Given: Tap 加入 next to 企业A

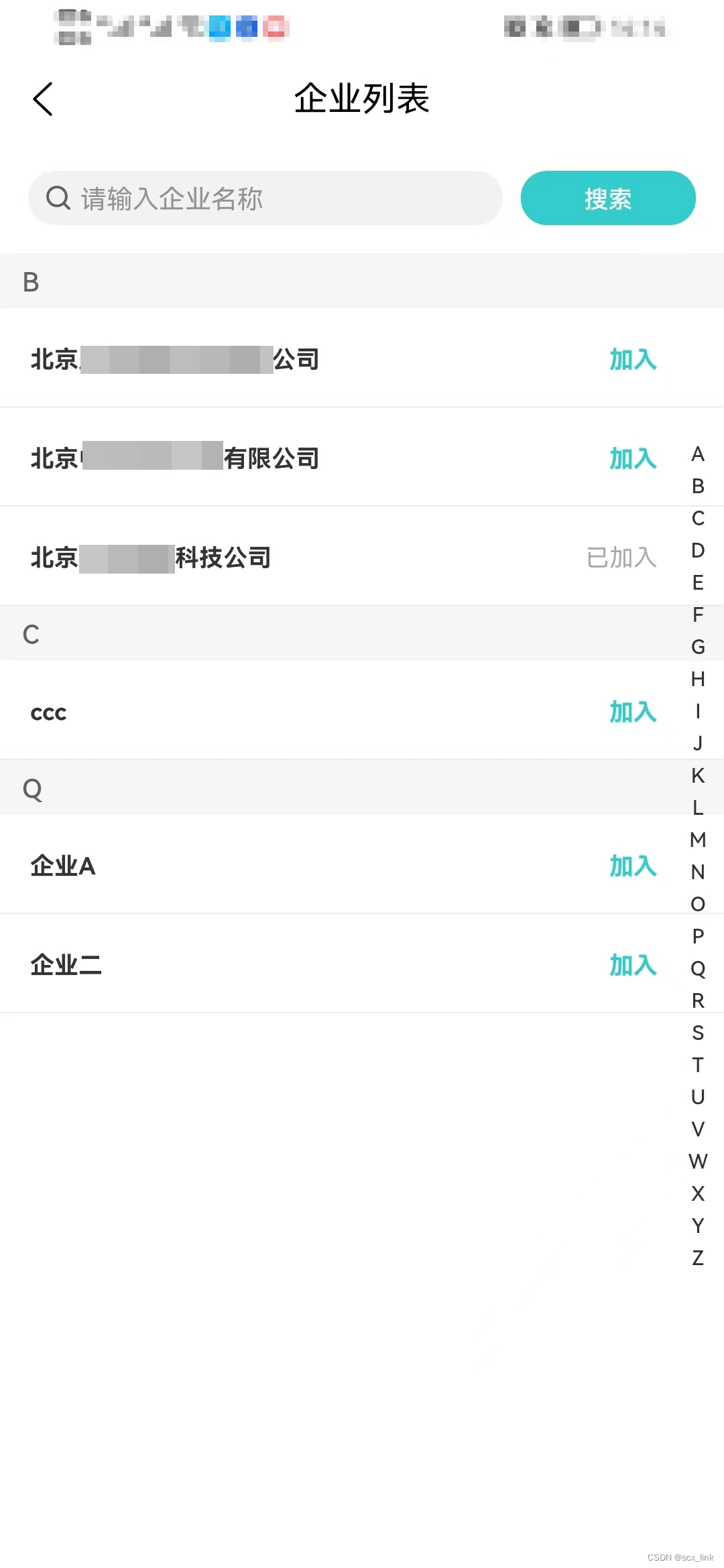Looking at the screenshot, I should point(632,866).
